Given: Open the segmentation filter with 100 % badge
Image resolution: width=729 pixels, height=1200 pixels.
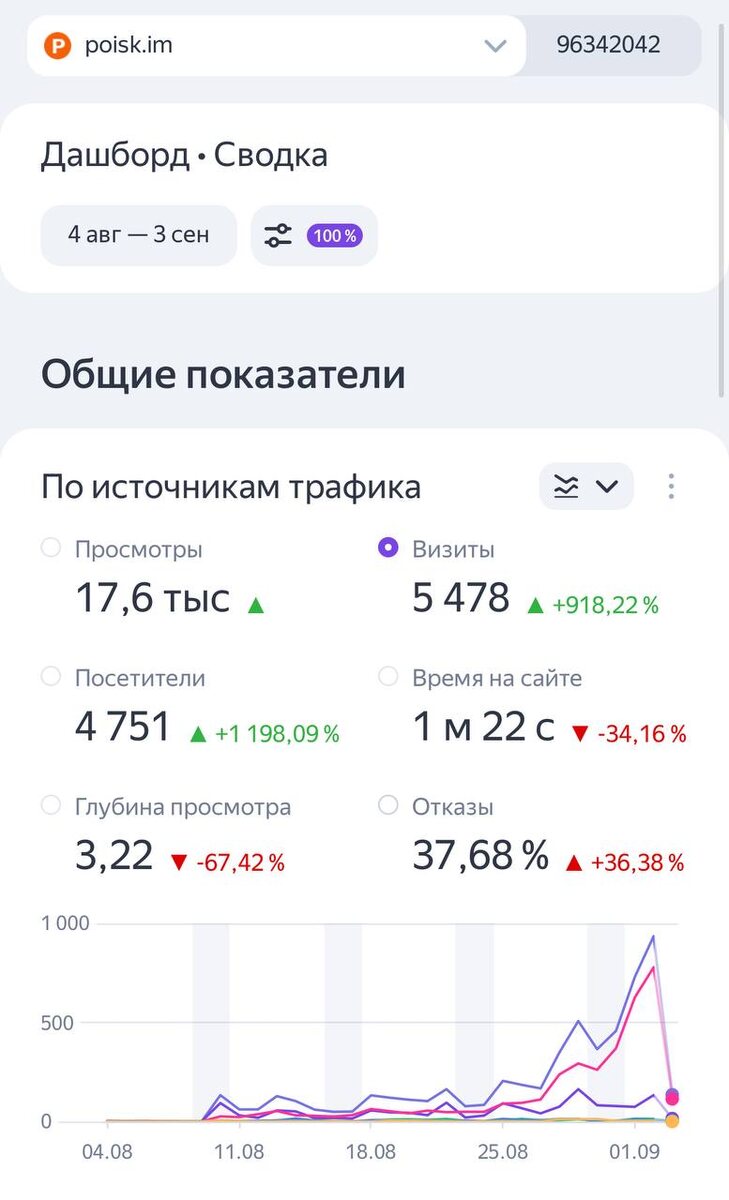Looking at the screenshot, I should click(x=314, y=236).
